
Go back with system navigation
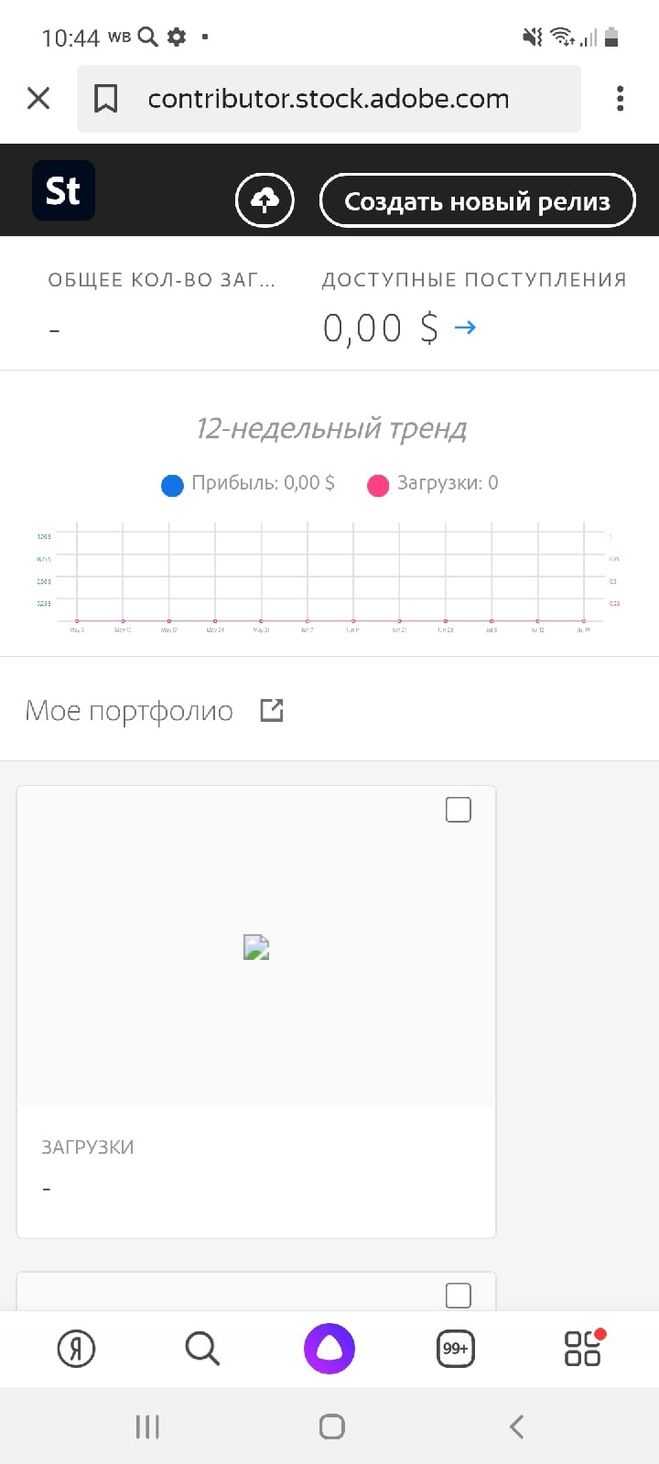tap(516, 1426)
